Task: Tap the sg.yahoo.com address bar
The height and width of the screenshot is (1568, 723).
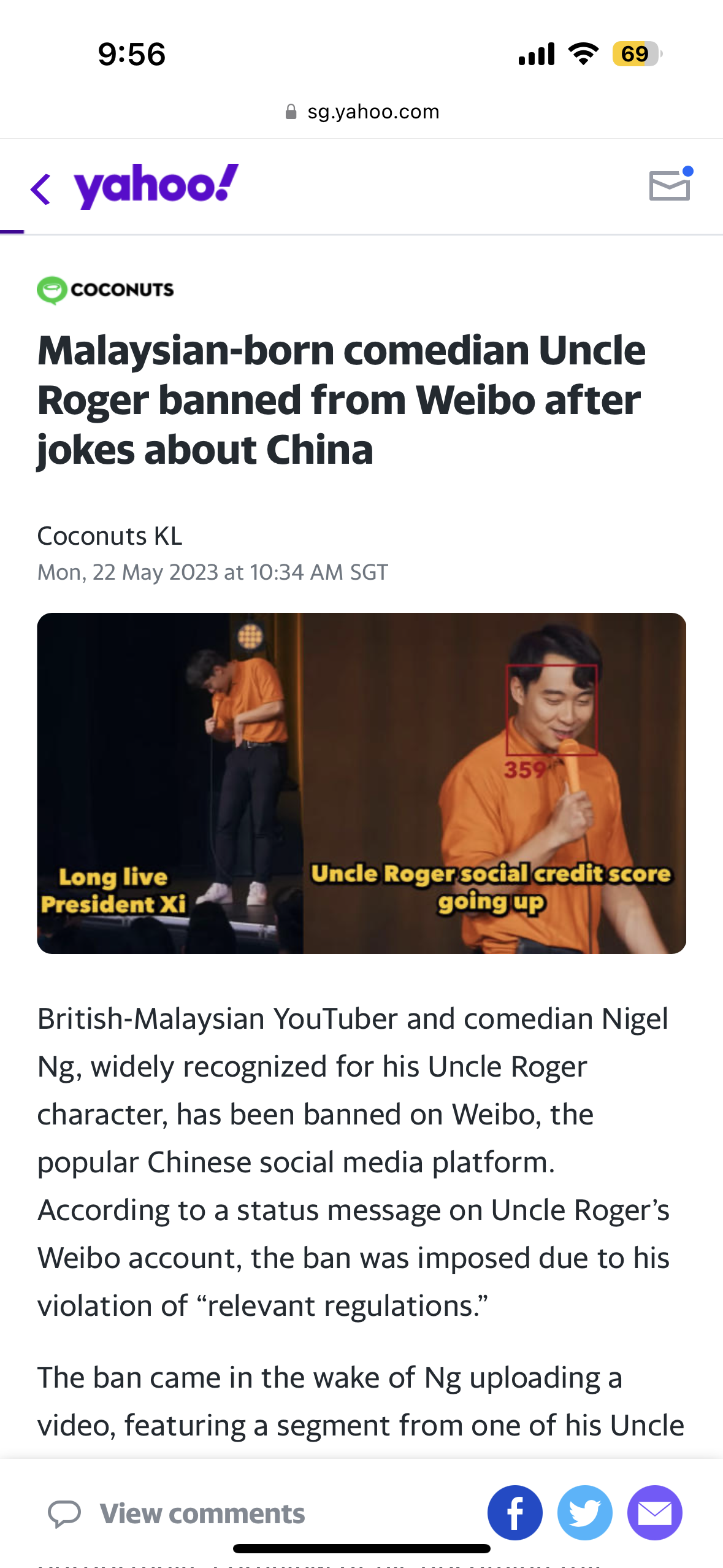Action: pyautogui.click(x=362, y=112)
